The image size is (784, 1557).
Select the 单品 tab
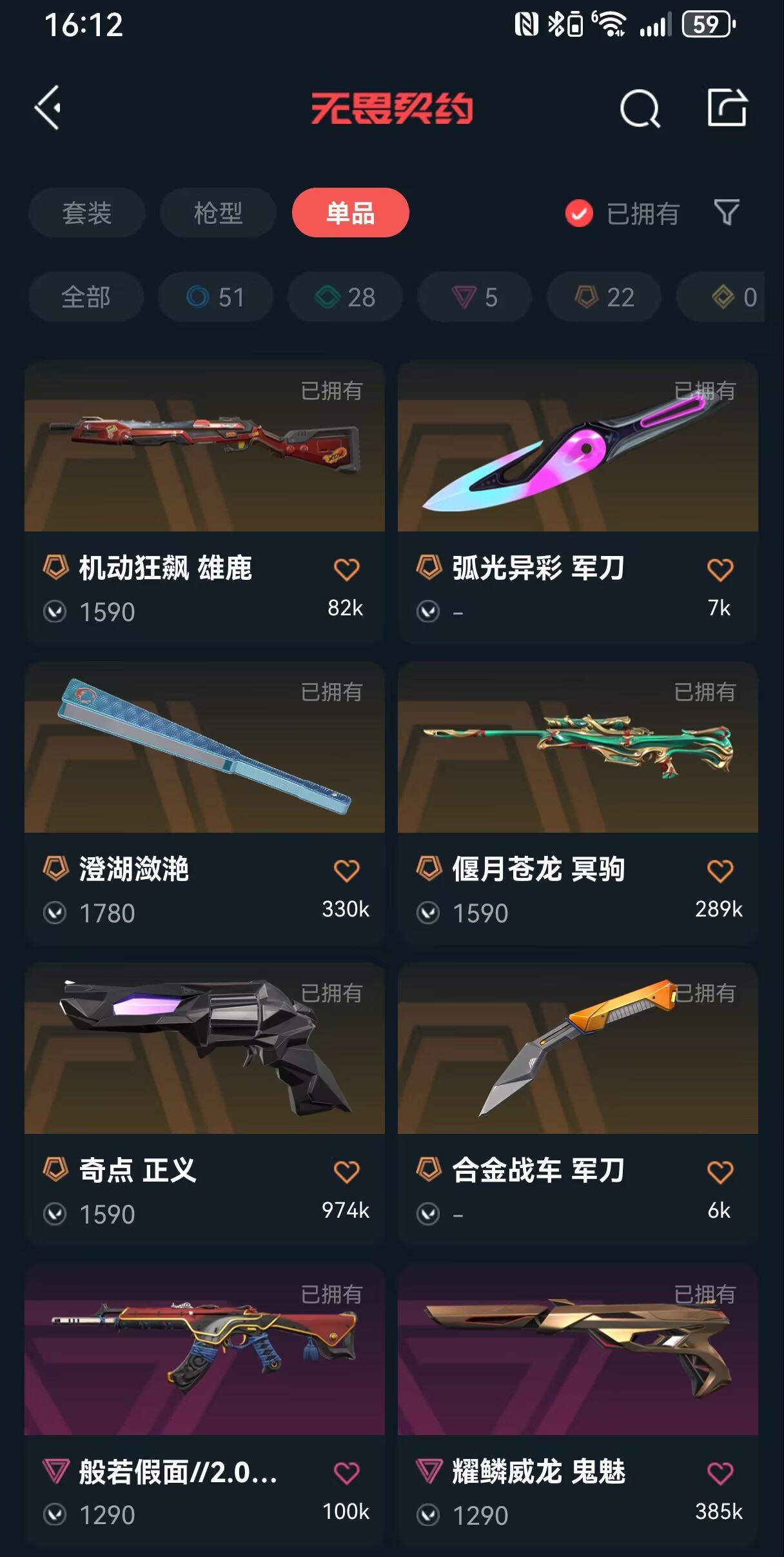[350, 213]
